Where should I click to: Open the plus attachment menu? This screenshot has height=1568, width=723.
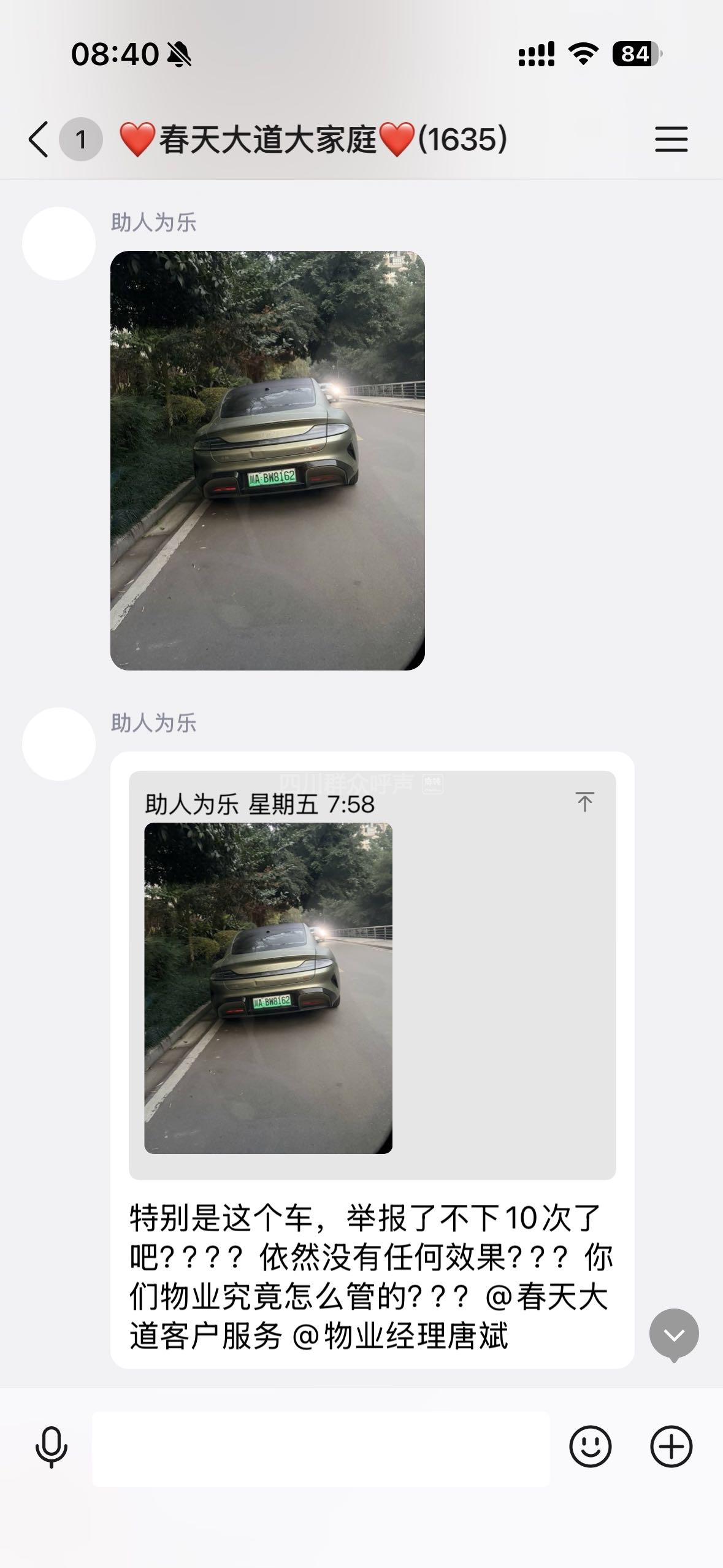(x=671, y=1447)
